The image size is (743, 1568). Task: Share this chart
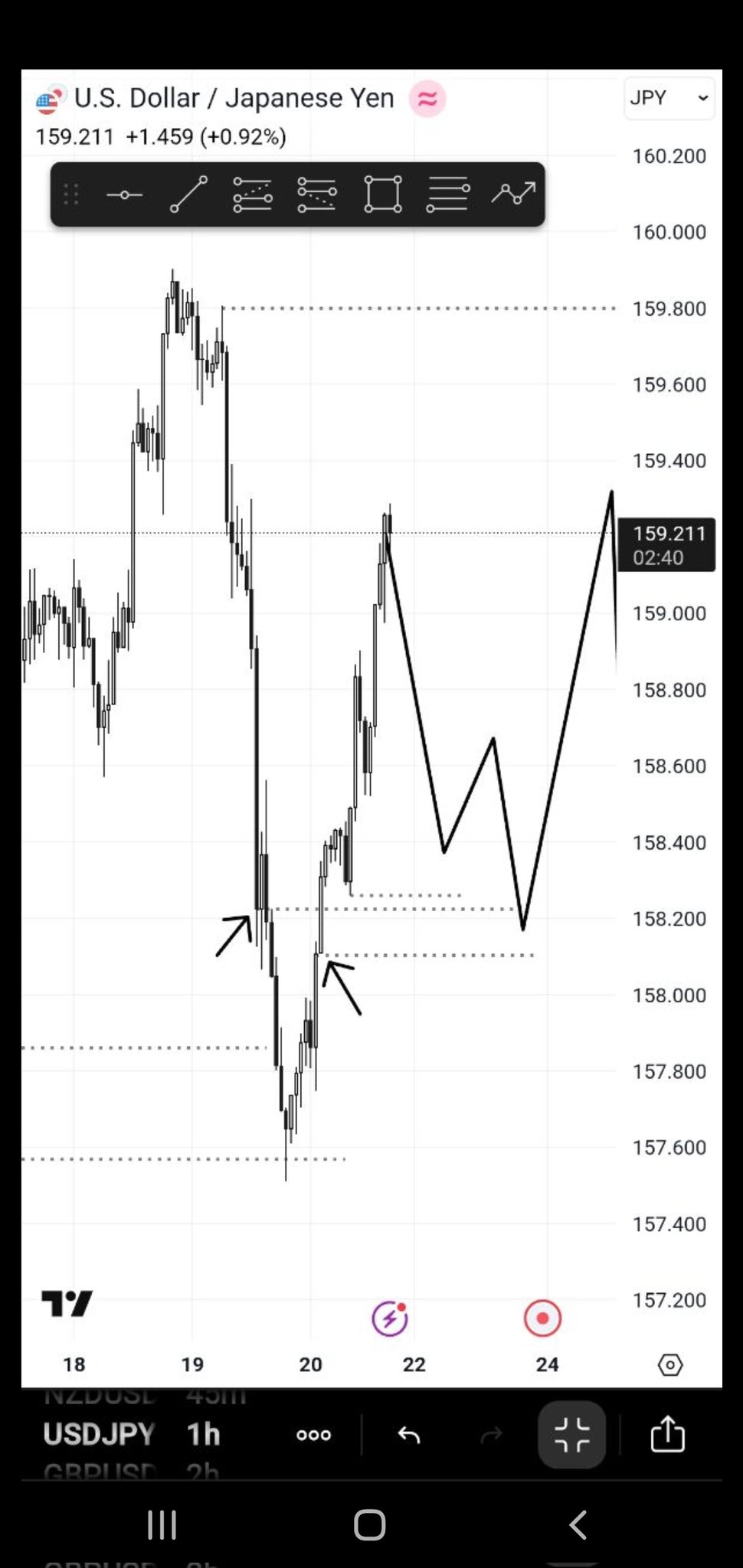point(667,1434)
